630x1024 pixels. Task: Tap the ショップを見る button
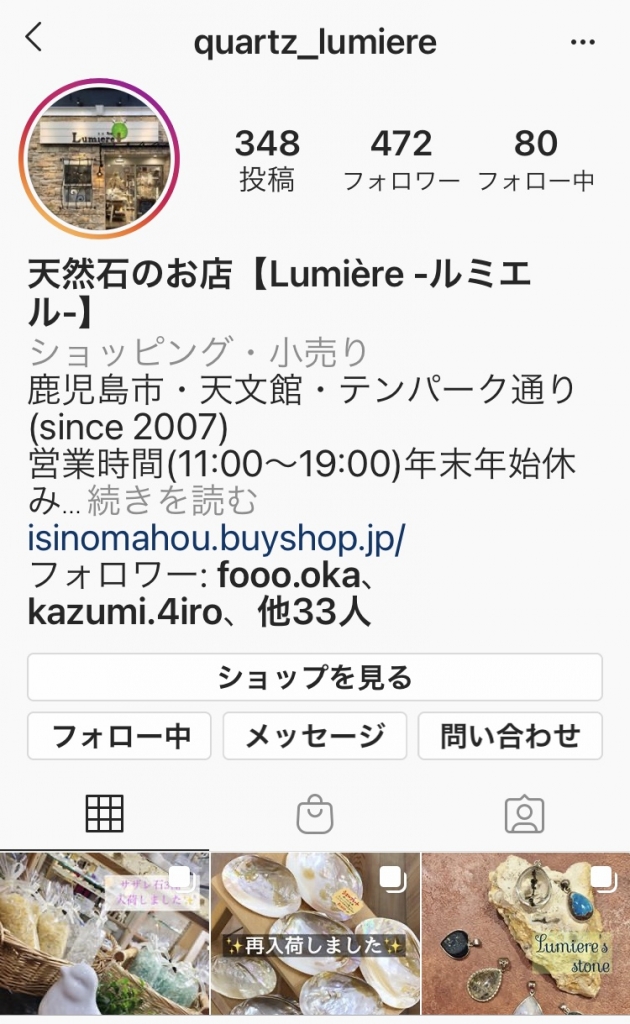click(x=315, y=677)
